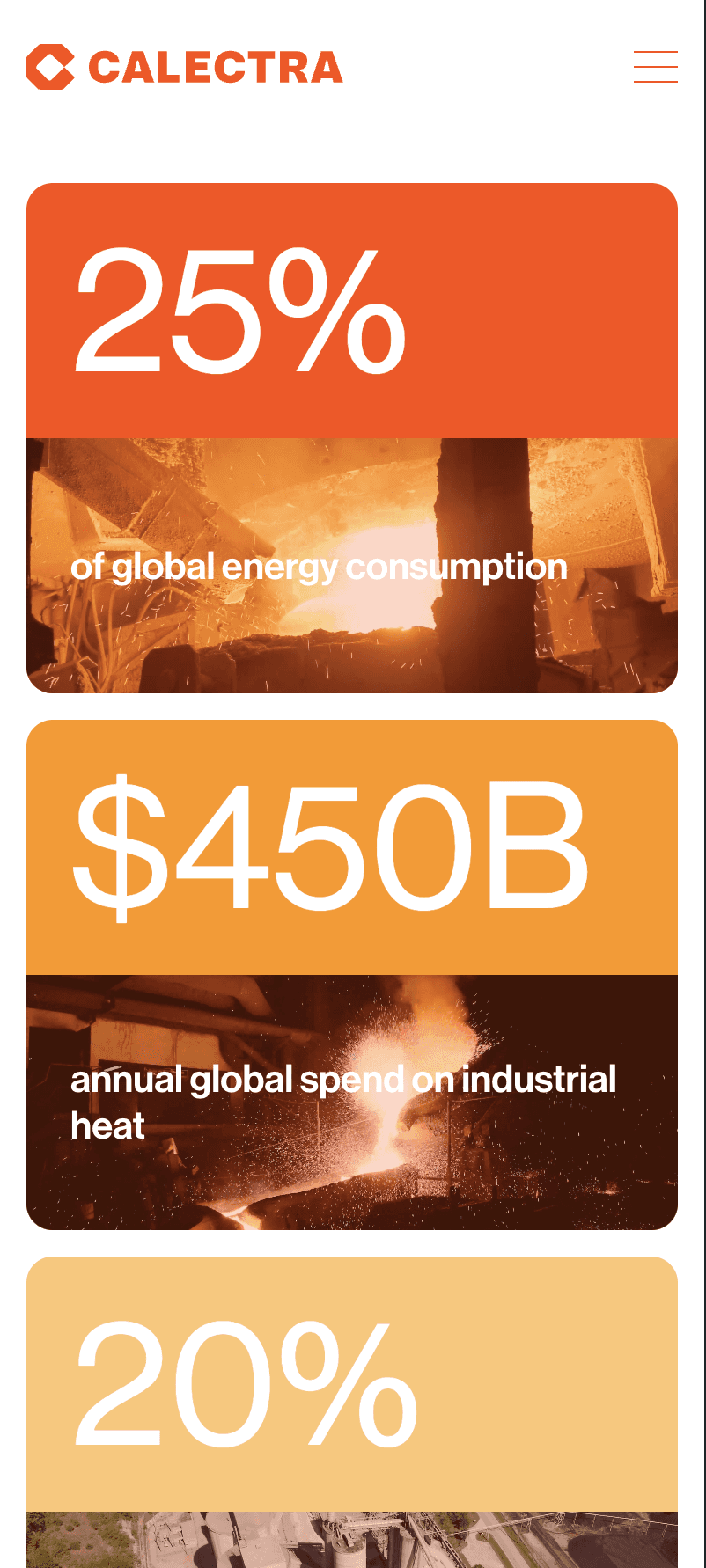Click the CALECTRA wordmark in the header
The width and height of the screenshot is (706, 1568).
215,66
